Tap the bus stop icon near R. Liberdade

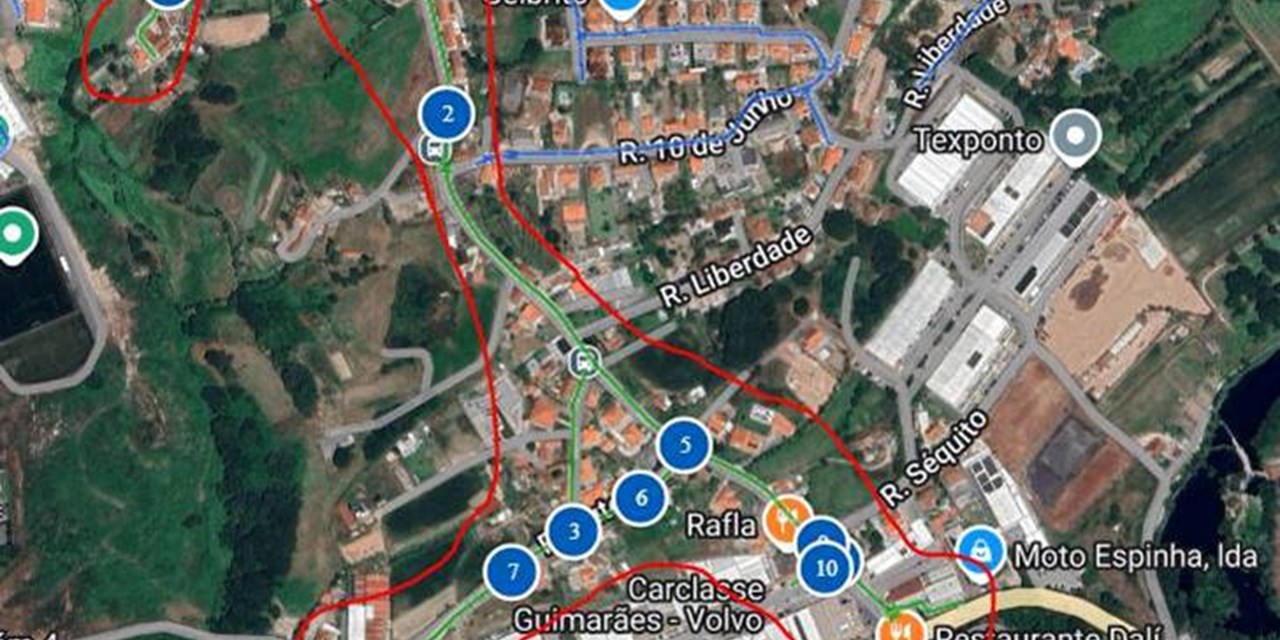coord(583,360)
